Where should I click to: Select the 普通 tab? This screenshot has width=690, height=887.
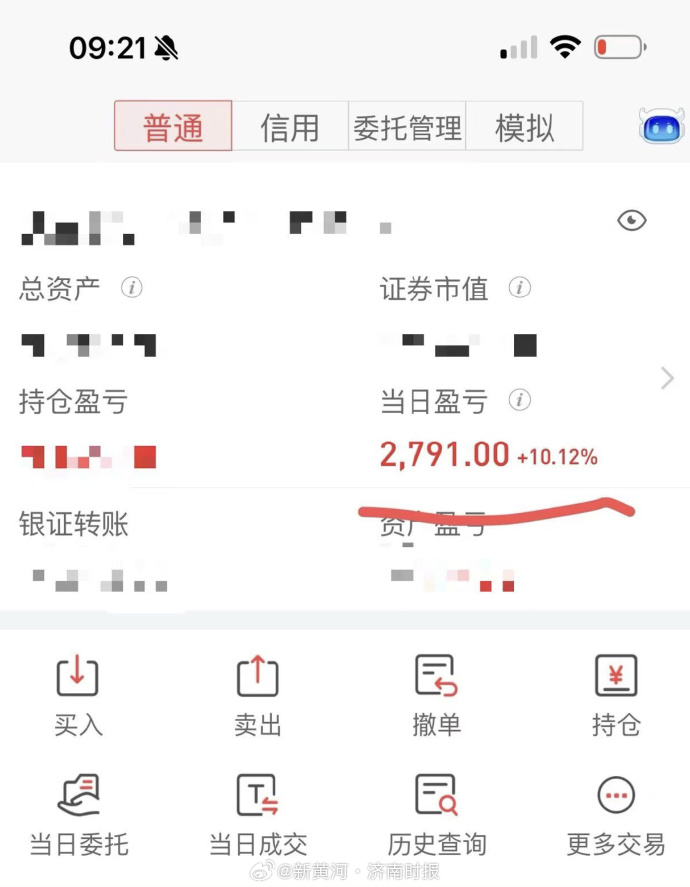click(x=173, y=127)
